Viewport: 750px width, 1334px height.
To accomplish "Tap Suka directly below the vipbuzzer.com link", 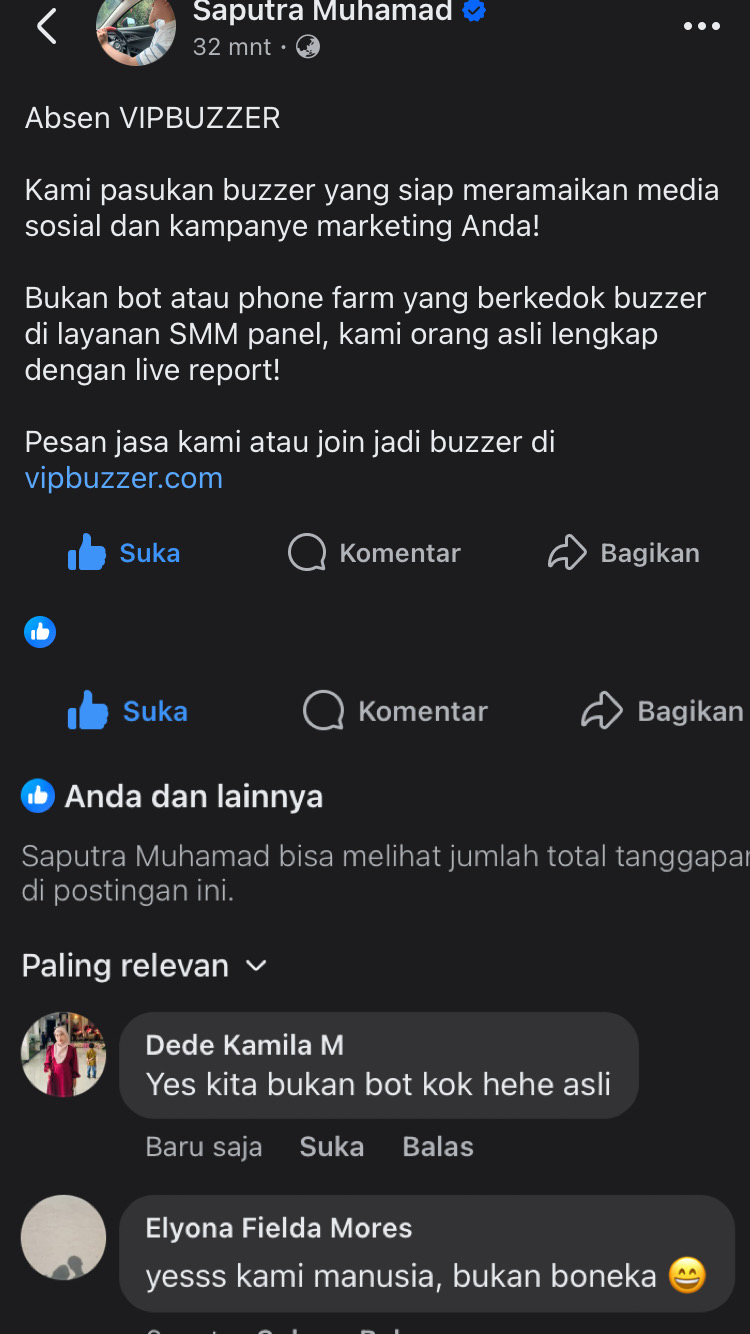I will 124,553.
